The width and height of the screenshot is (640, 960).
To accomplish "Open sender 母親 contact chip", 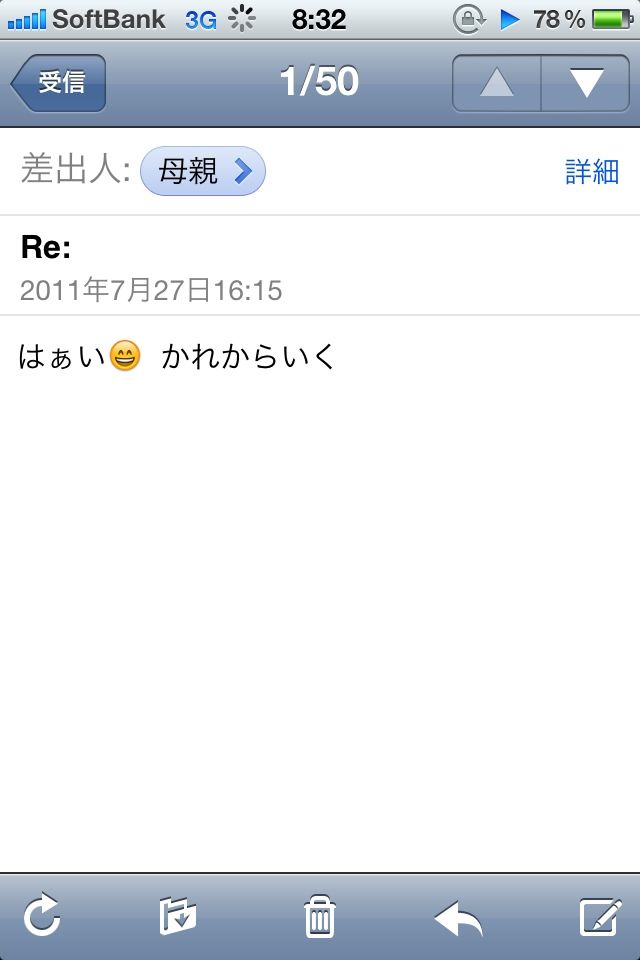I will (203, 171).
